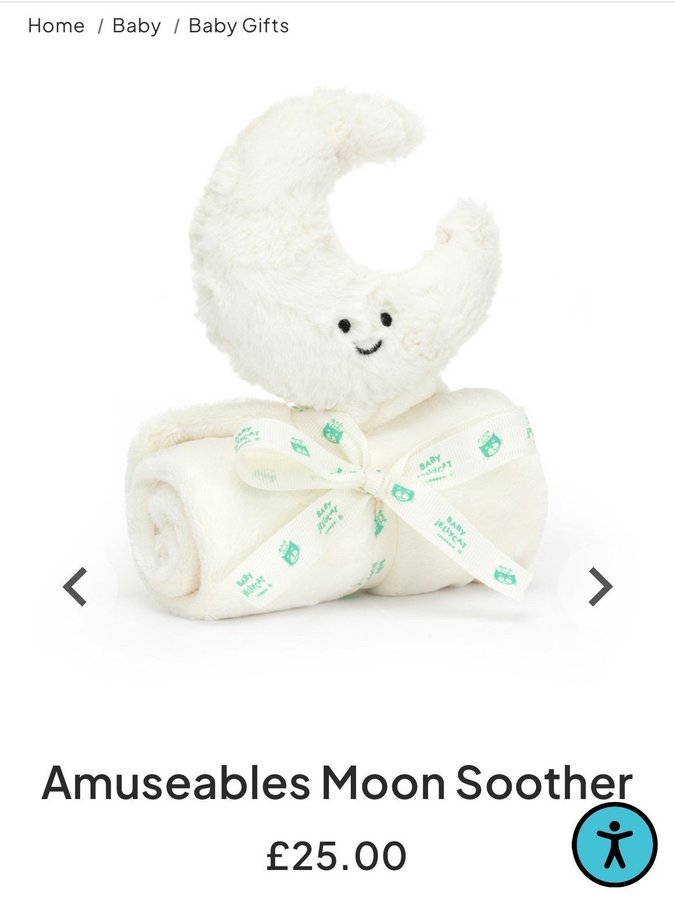
Task: Go to the Home breadcrumb link
Action: click(56, 26)
